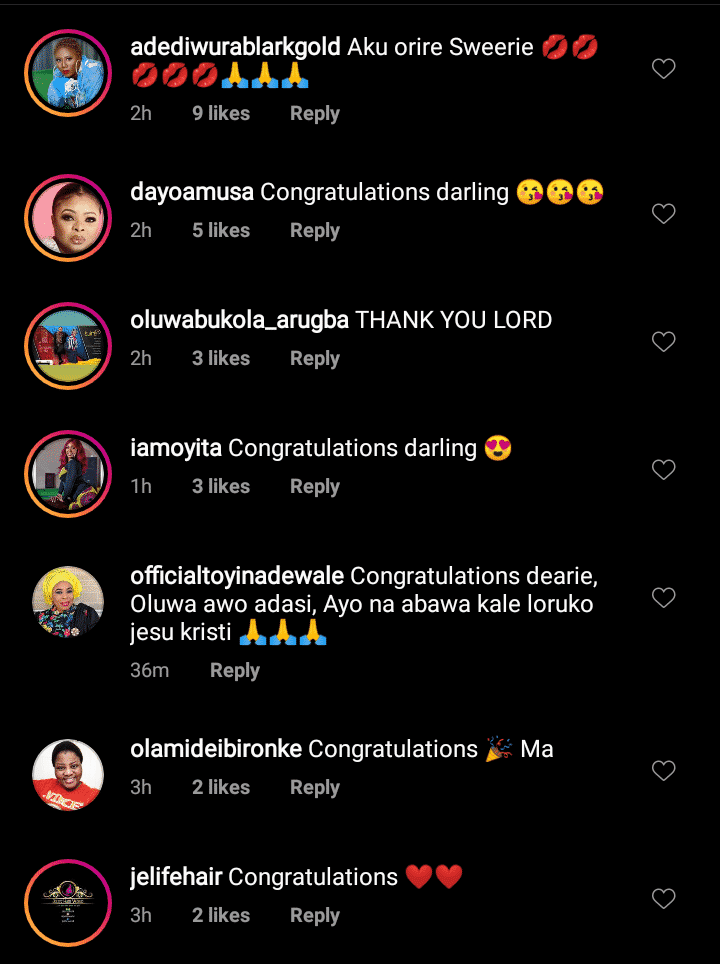Viewport: 720px width, 964px height.
Task: Like iamoyita's comment
Action: [x=663, y=470]
